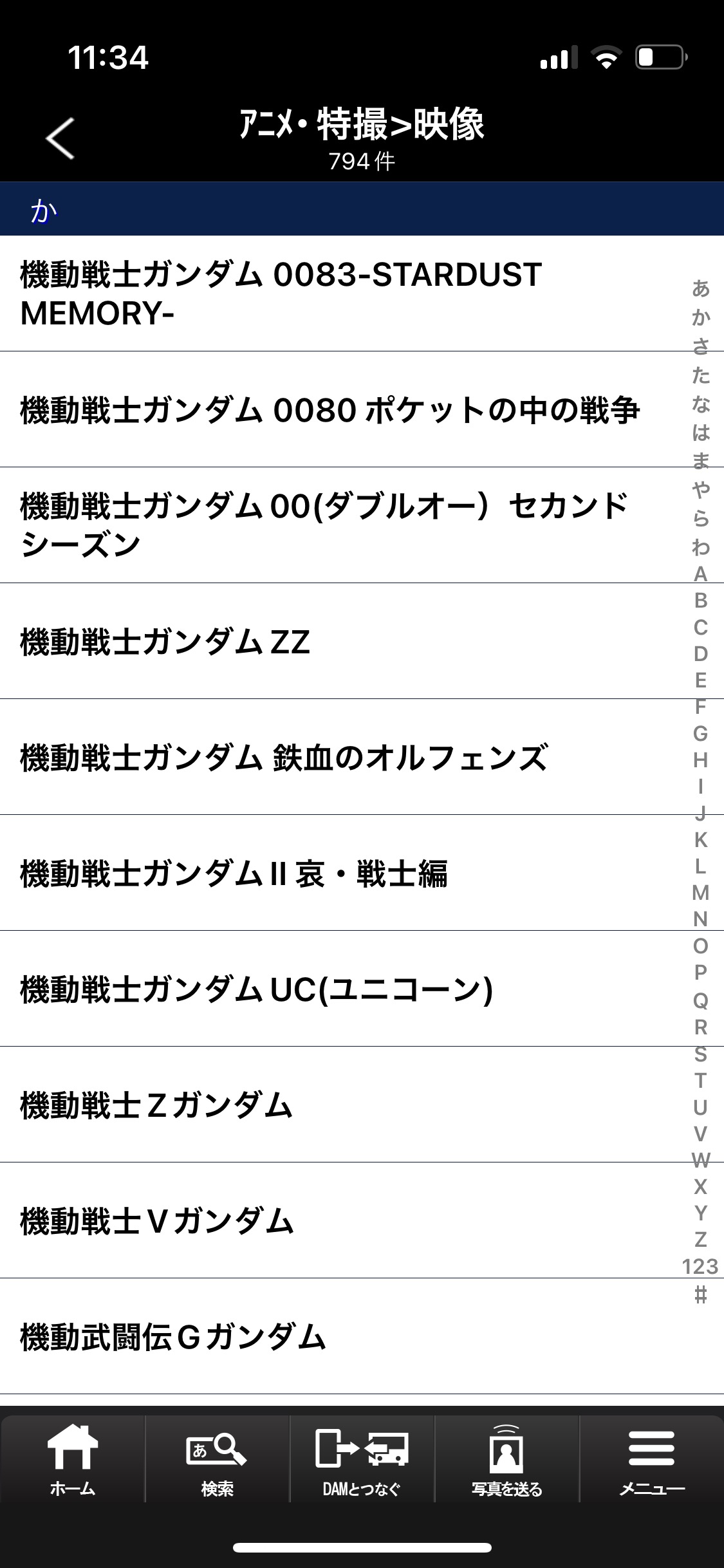724x1568 pixels.
Task: Switch to the ホーム tab
Action: pos(73,1459)
